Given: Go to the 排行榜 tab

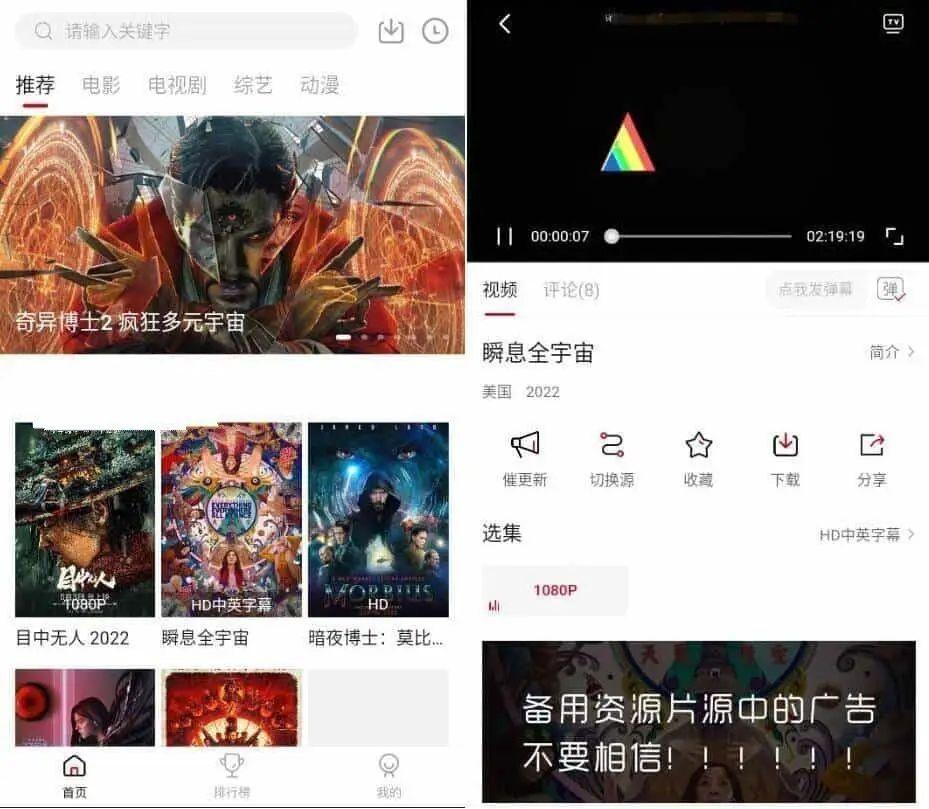Looking at the screenshot, I should [232, 776].
